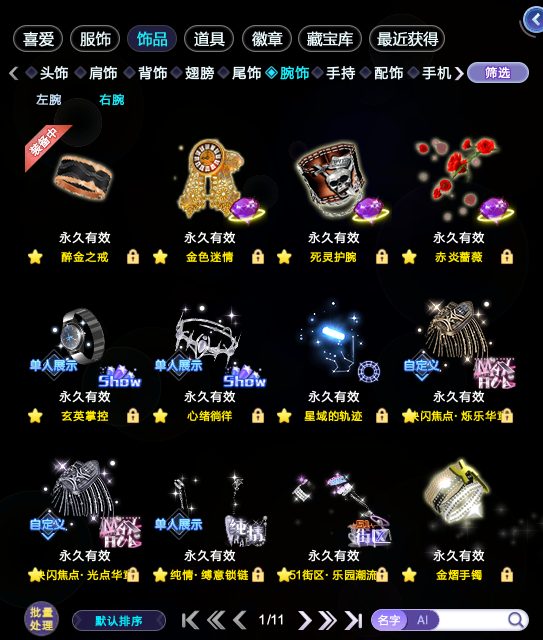Show the next subcategories with the right arrow
The height and width of the screenshot is (640, 543).
pos(459,73)
